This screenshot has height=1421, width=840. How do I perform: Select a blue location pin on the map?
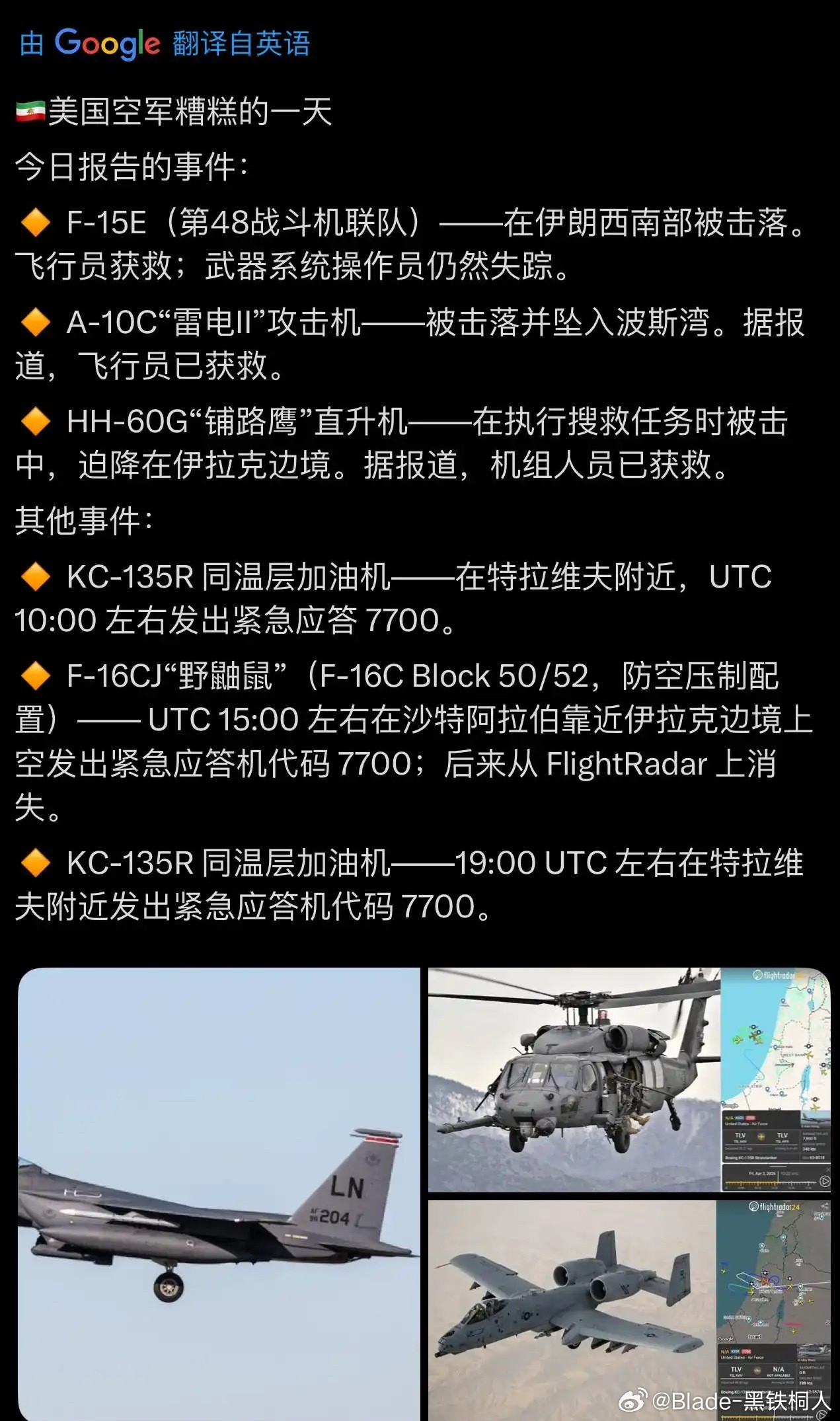tap(775, 1048)
